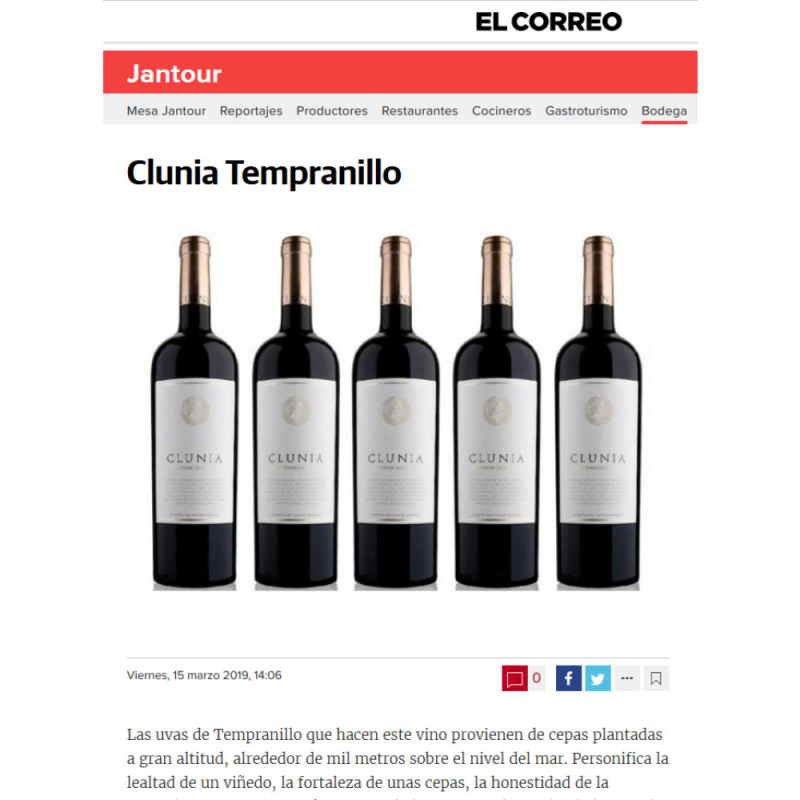Open the El Correo home page

(x=548, y=22)
